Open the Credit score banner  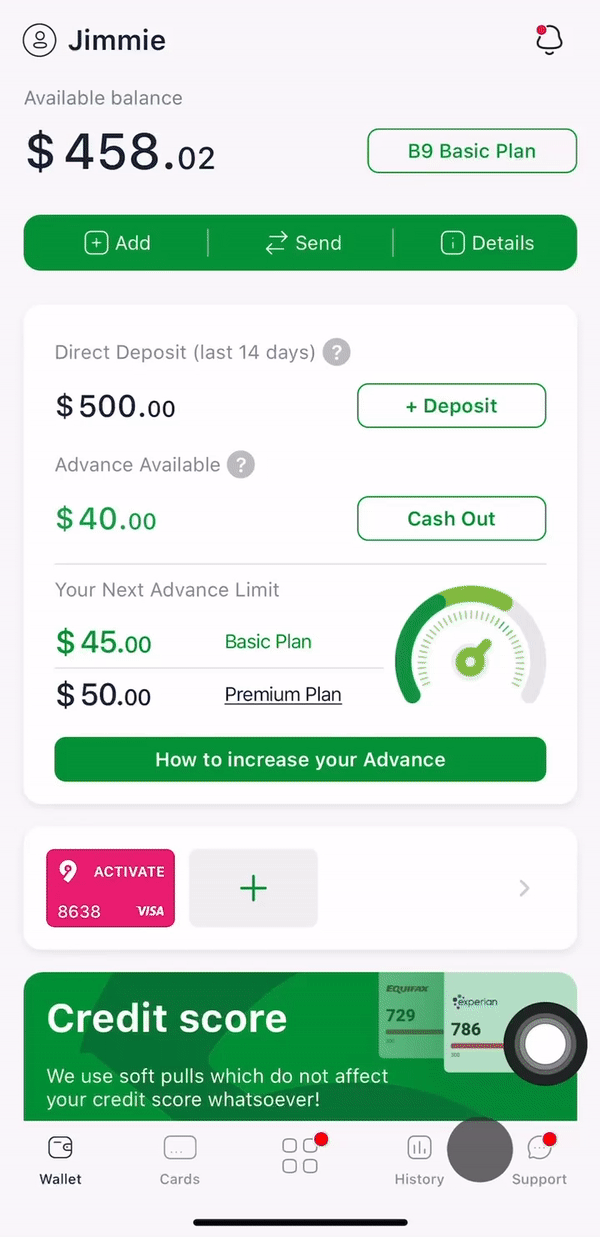coord(300,1046)
